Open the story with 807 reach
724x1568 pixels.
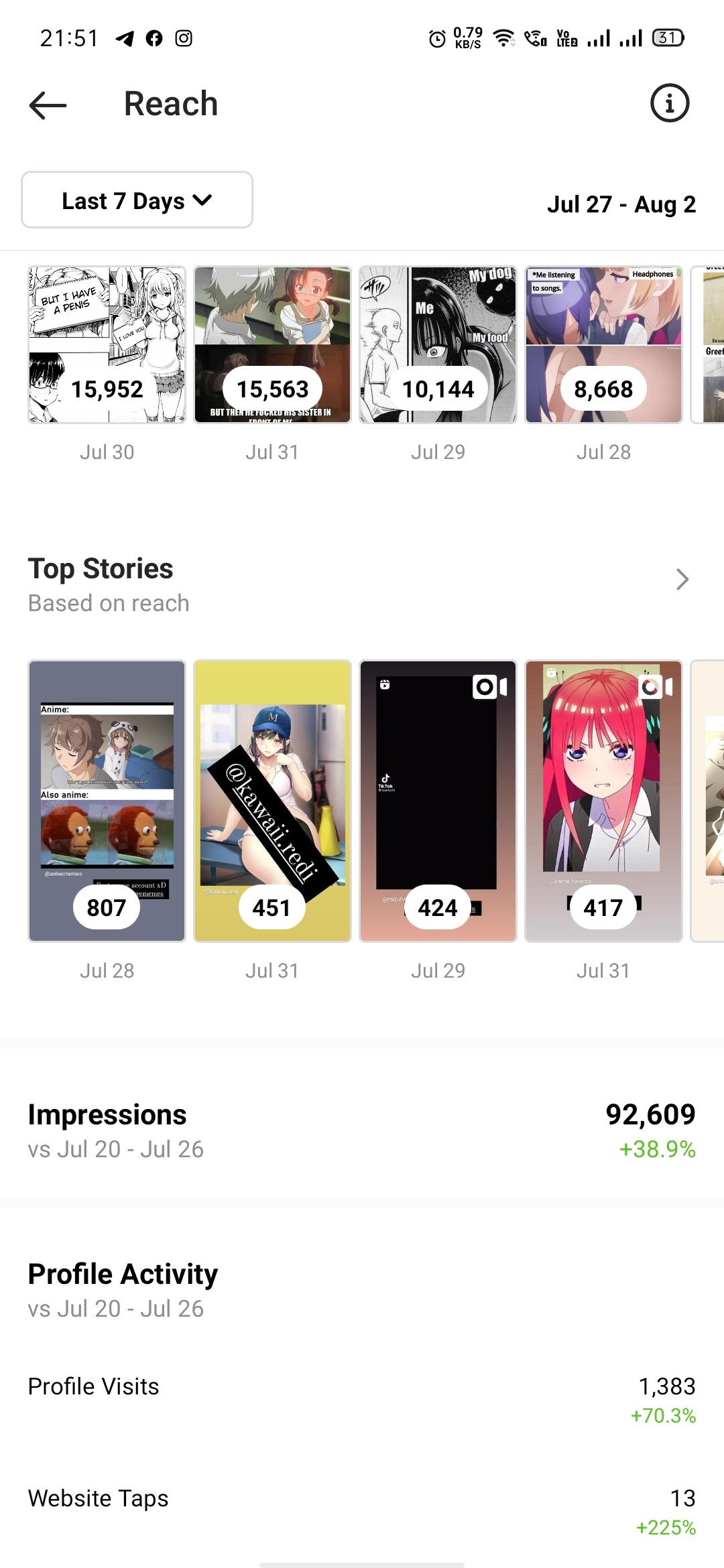107,801
